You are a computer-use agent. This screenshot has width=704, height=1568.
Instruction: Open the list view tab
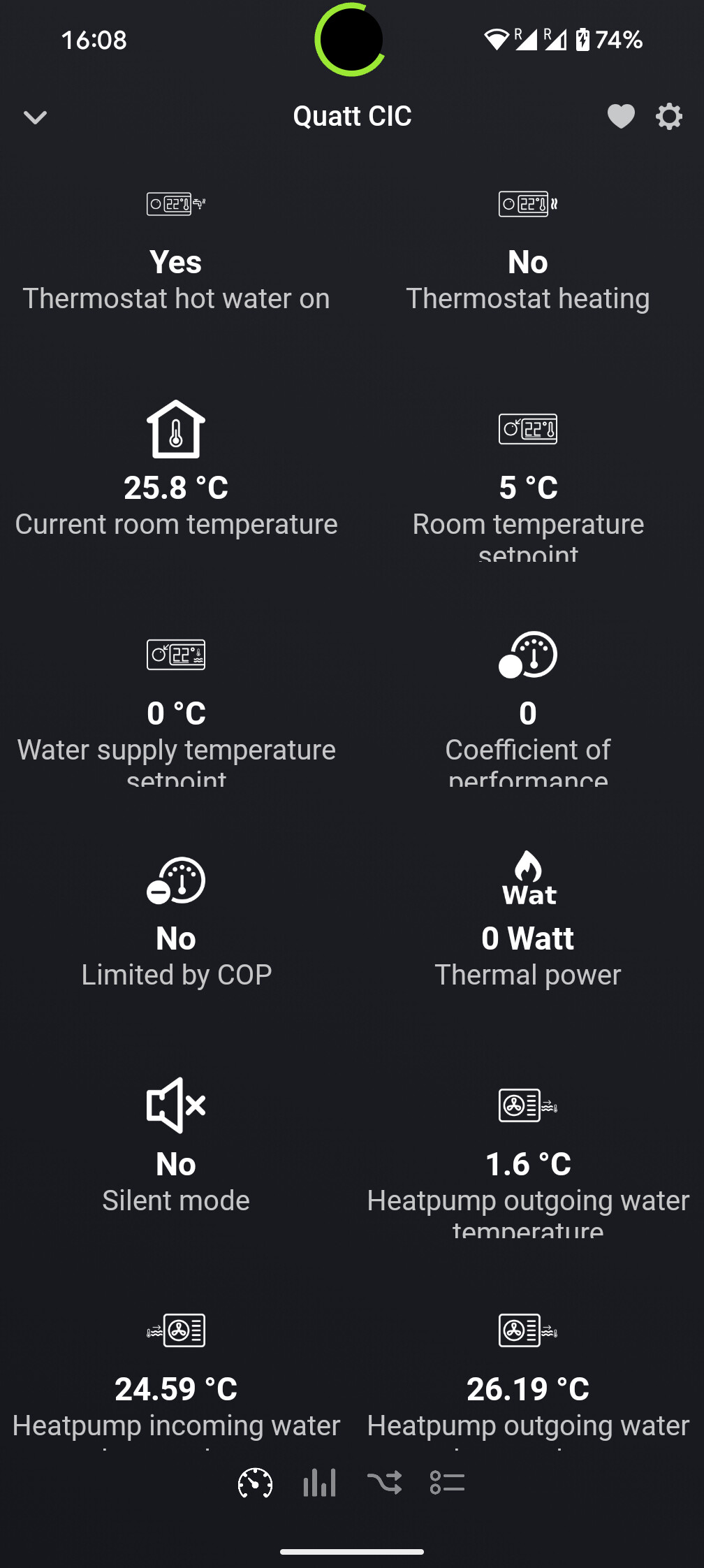448,1483
